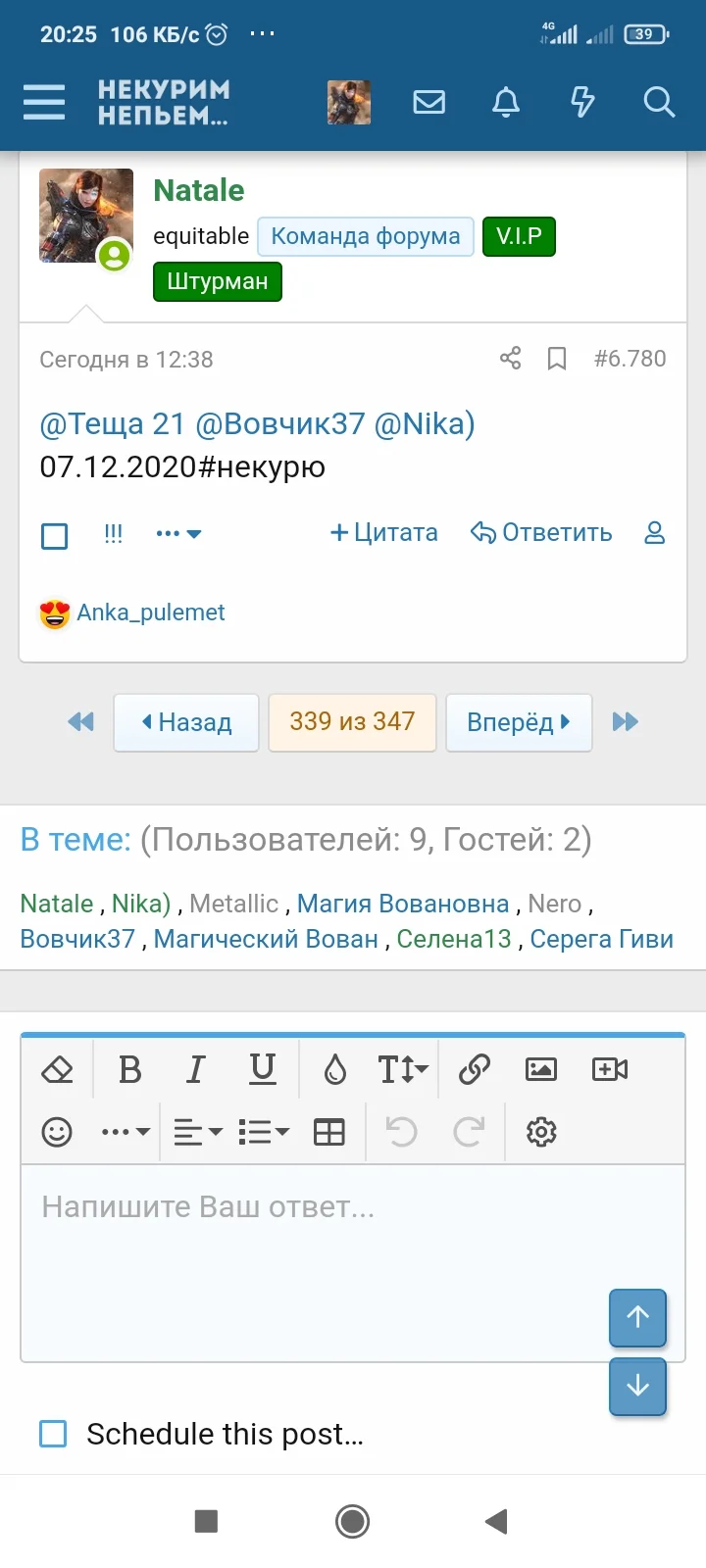Open profile of Магия Вовановна
Image resolution: width=706 pixels, height=1568 pixels.
403,903
